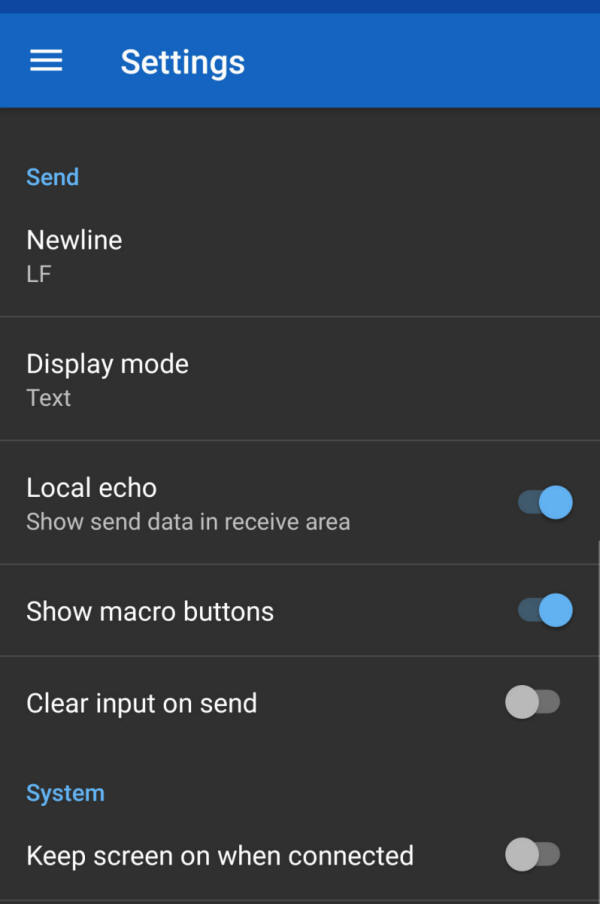Open the navigation drawer menu
This screenshot has height=904, width=600.
46,61
